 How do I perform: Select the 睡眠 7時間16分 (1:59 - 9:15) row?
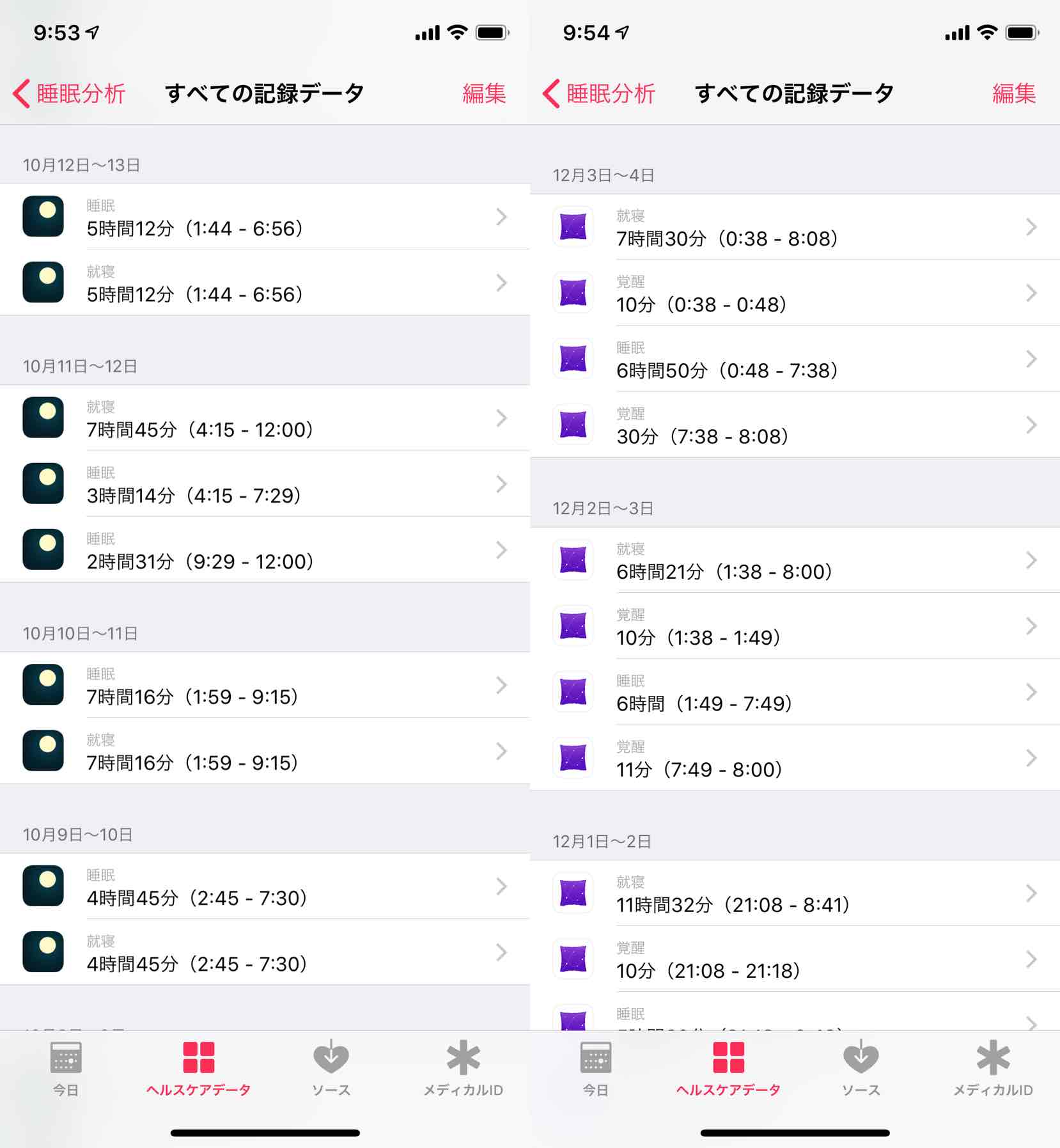265,685
